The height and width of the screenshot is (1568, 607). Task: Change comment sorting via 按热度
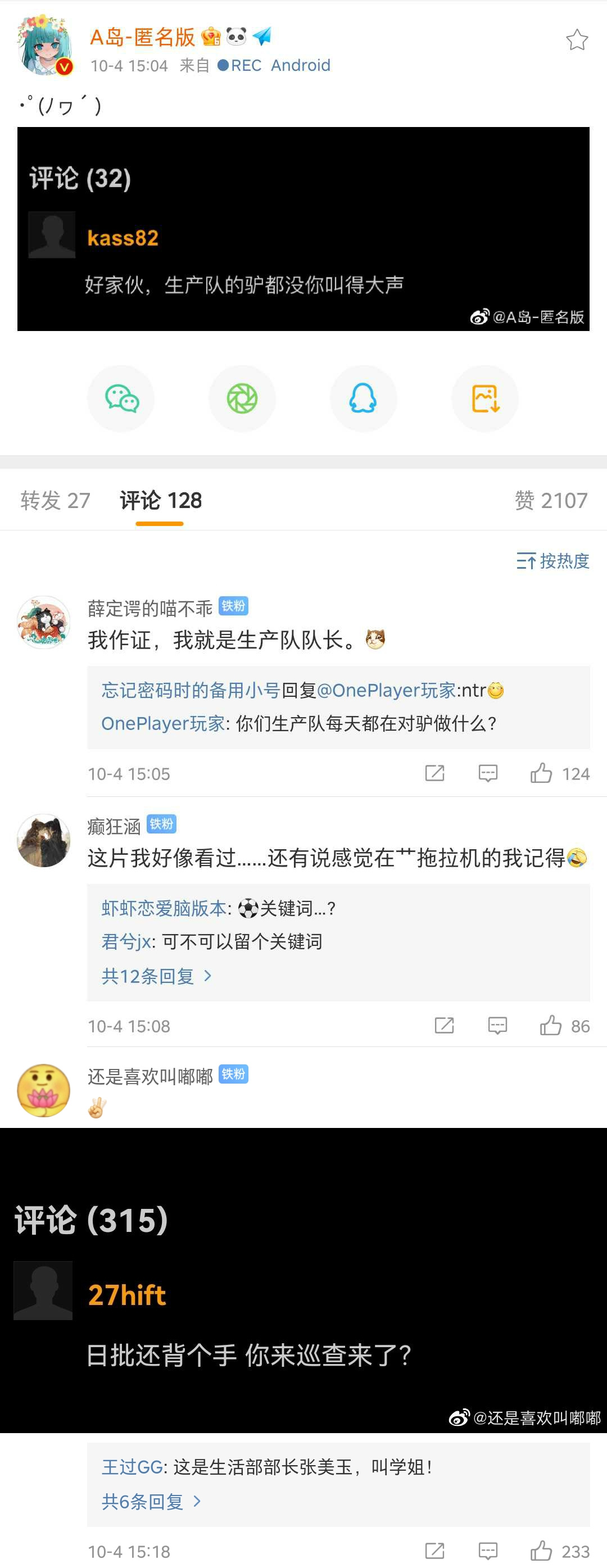[553, 561]
